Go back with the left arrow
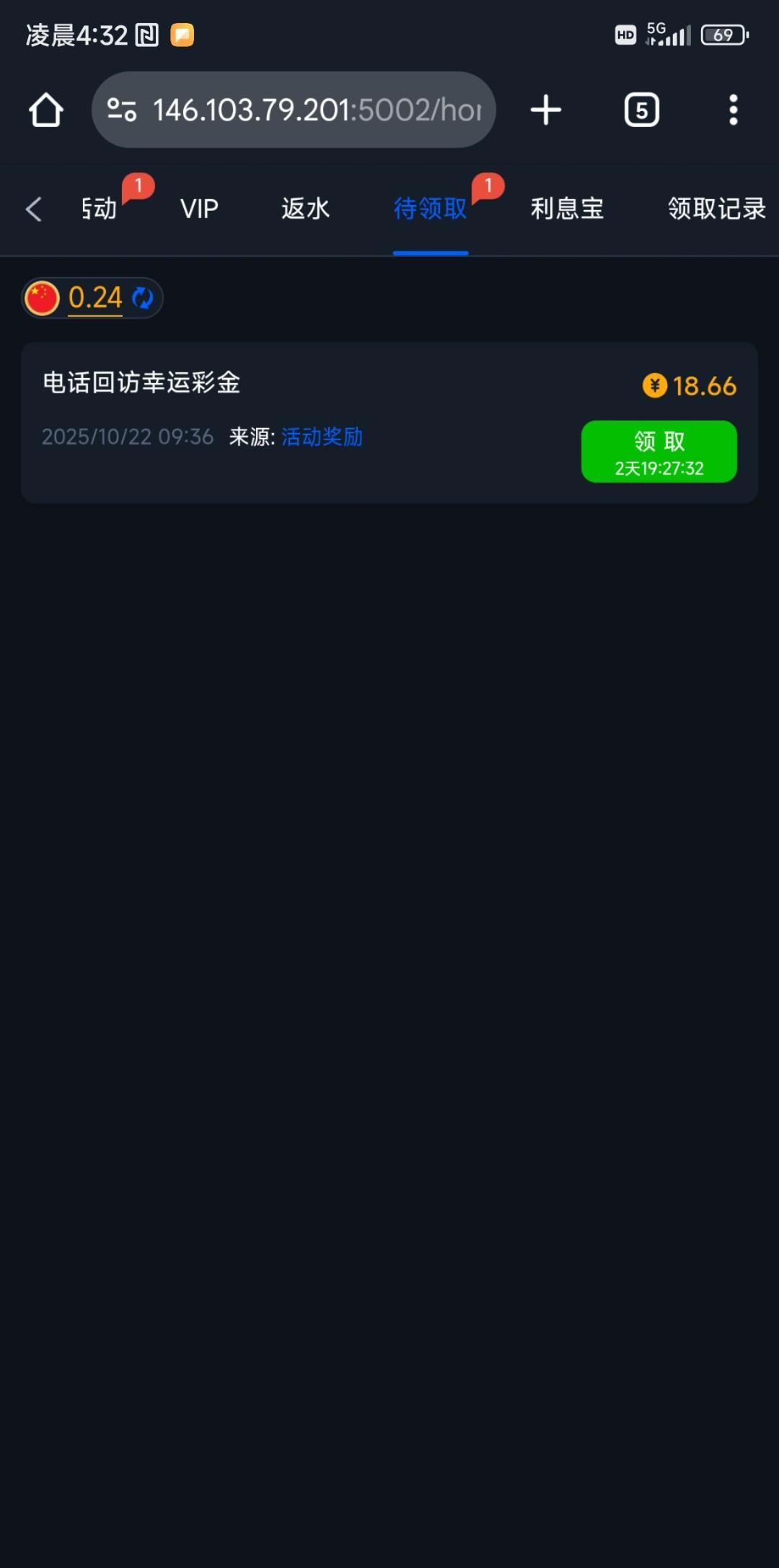Viewport: 779px width, 1568px height. click(33, 209)
